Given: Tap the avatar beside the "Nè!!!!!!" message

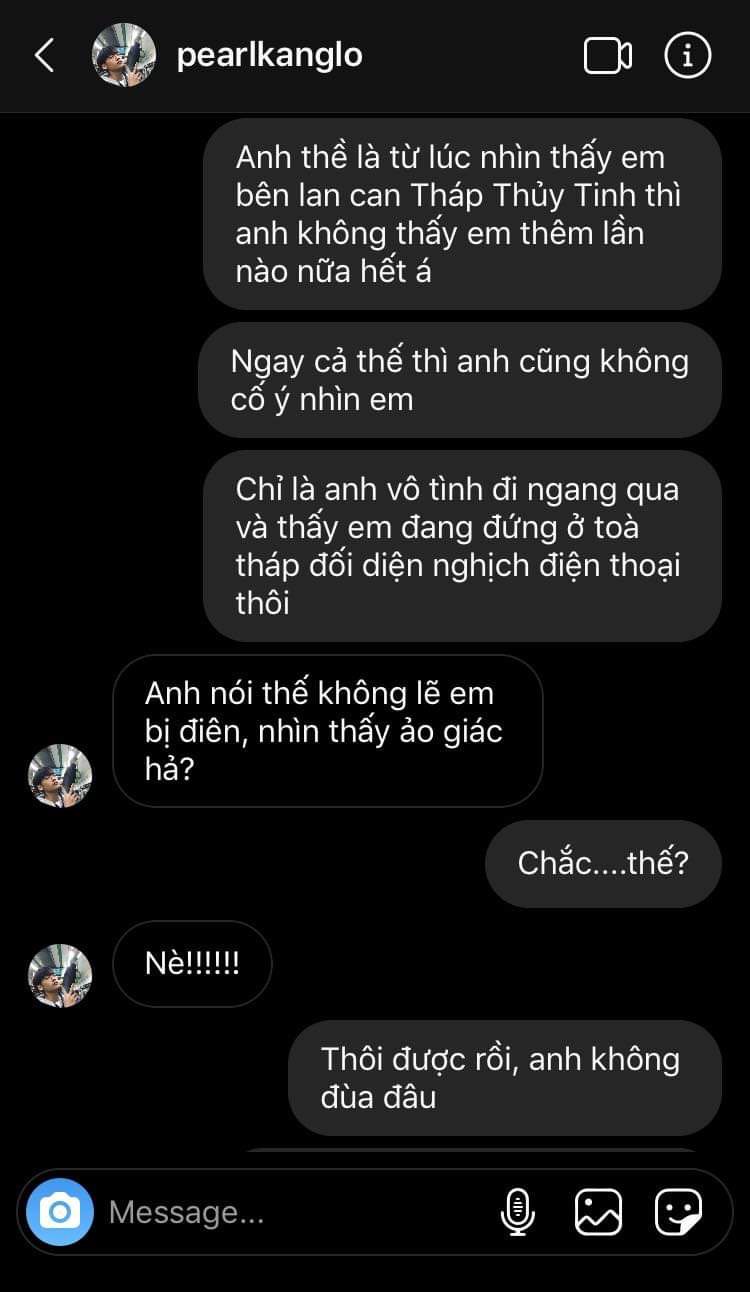Looking at the screenshot, I should (60, 975).
